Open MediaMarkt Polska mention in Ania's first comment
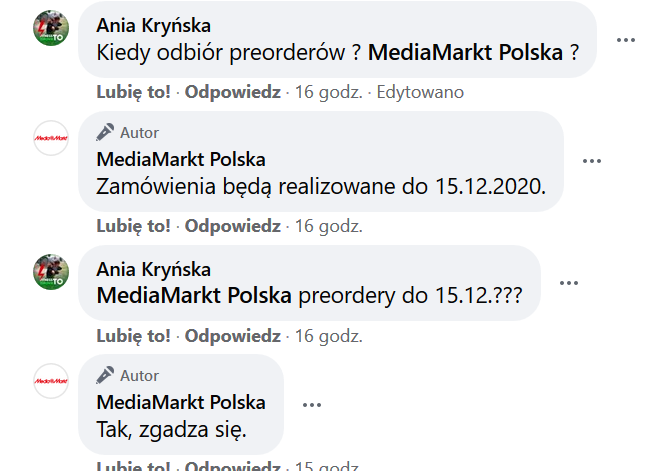The width and height of the screenshot is (657, 471). click(466, 52)
